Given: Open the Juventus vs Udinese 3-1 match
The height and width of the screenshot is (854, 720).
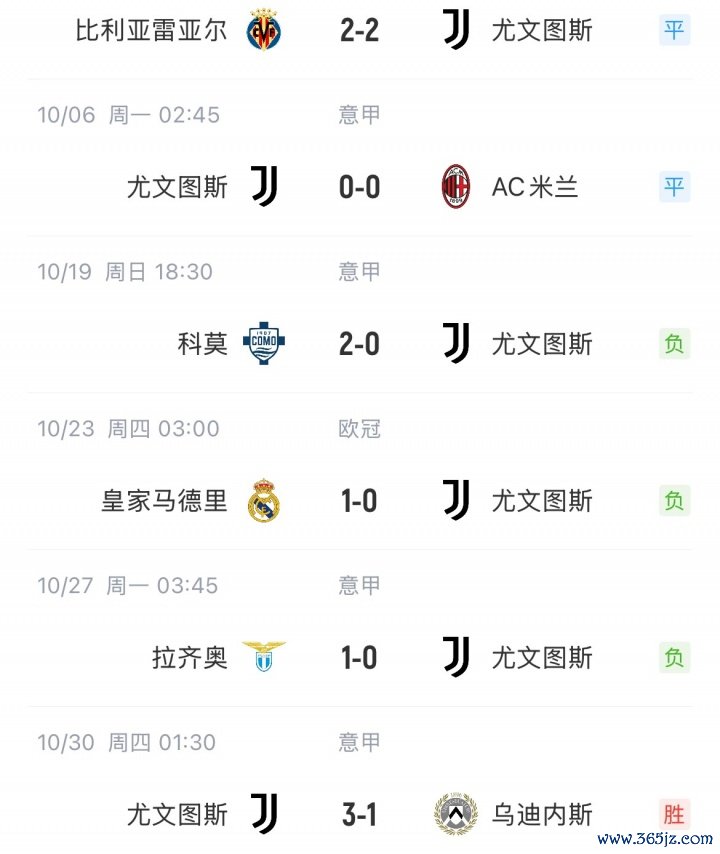Looking at the screenshot, I should click(359, 814).
